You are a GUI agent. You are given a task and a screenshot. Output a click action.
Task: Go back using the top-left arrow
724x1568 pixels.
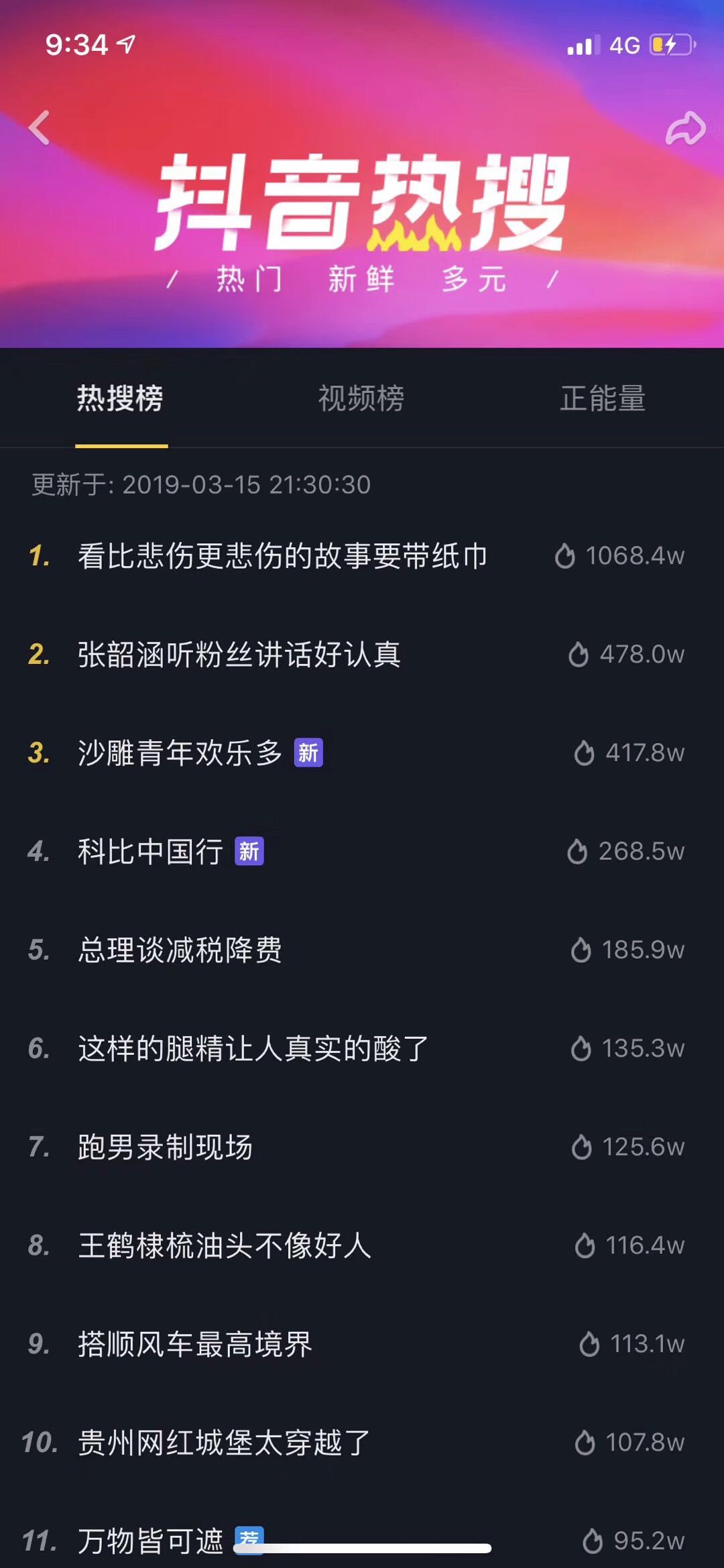pos(40,127)
